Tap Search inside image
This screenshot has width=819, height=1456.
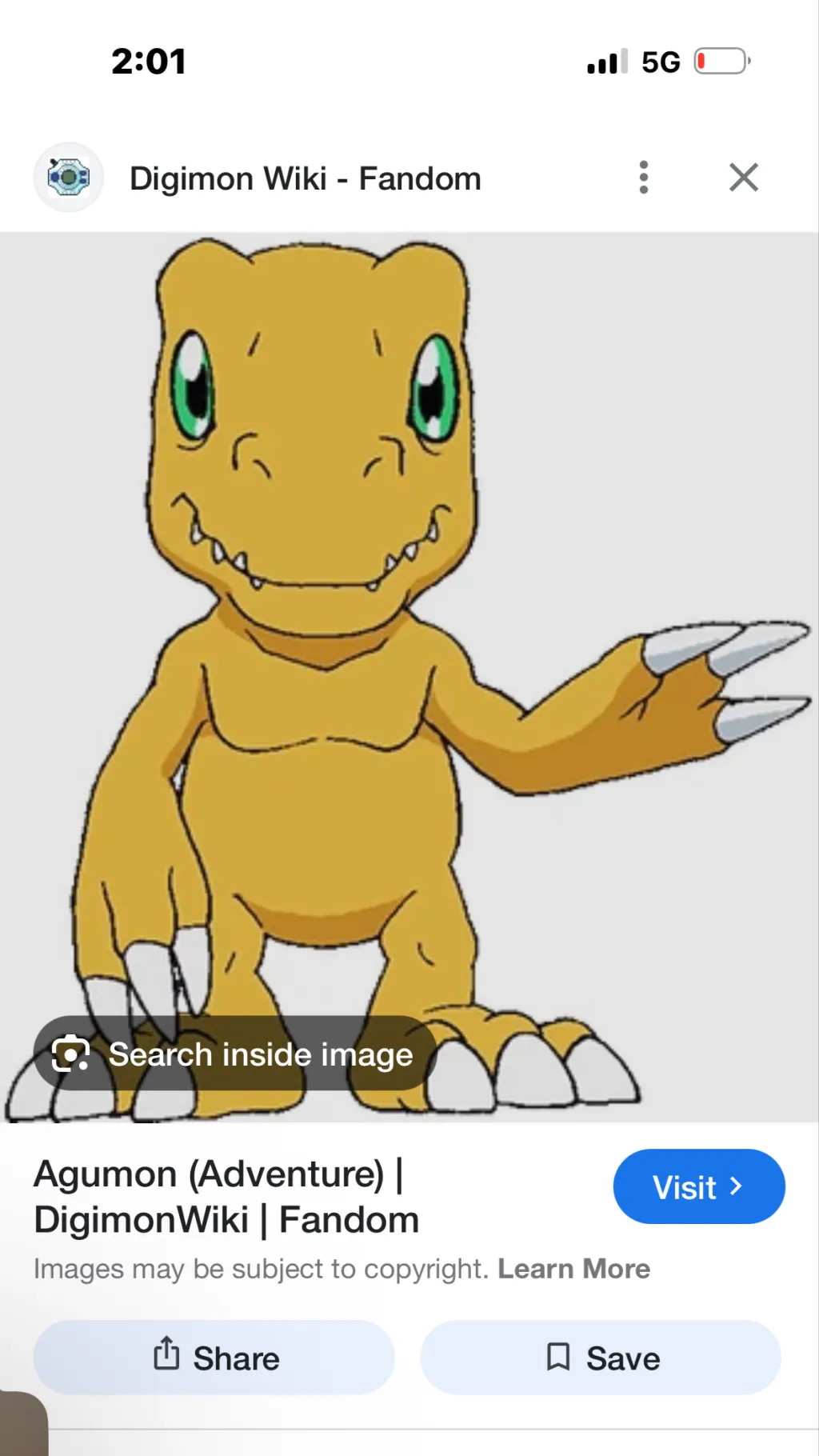point(235,1054)
